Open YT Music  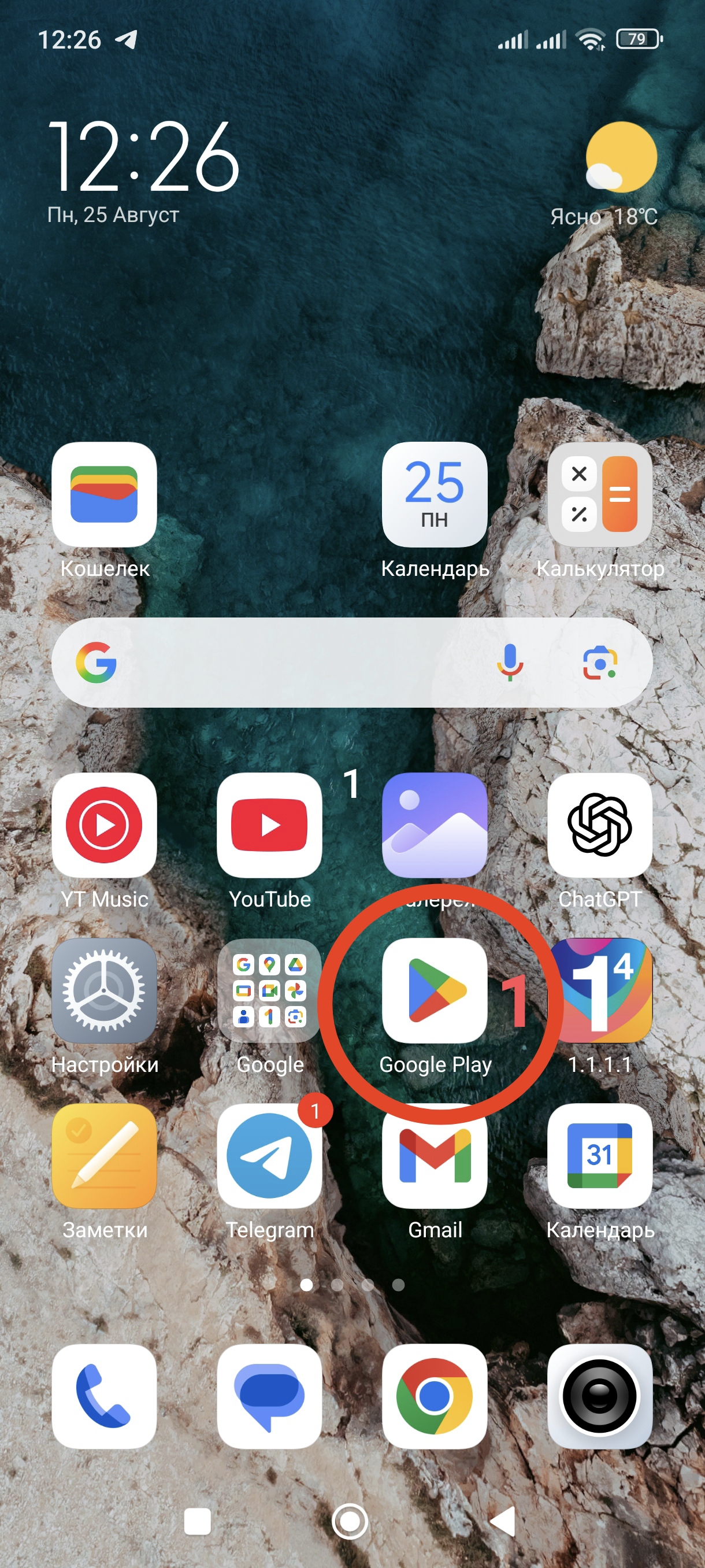coord(104,826)
